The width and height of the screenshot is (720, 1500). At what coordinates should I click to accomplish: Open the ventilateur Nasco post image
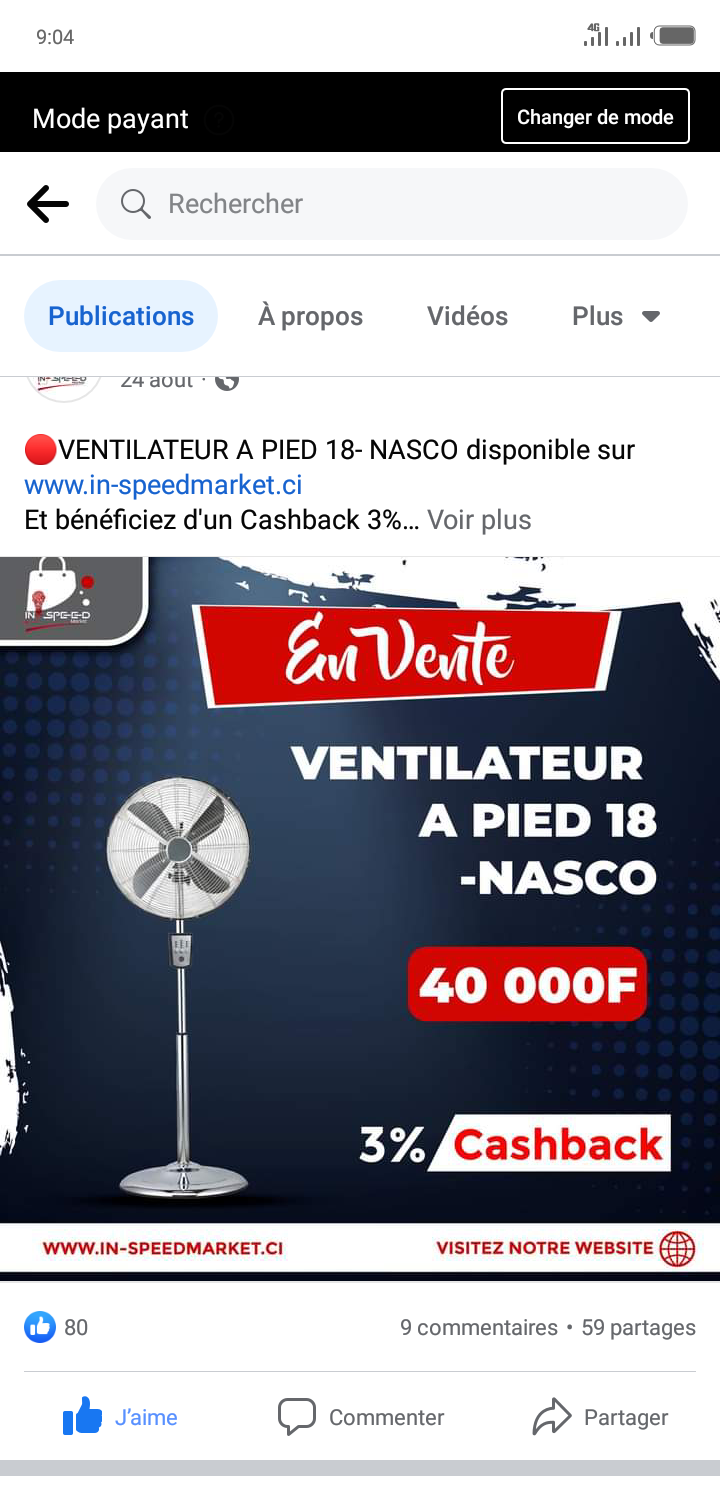click(360, 915)
